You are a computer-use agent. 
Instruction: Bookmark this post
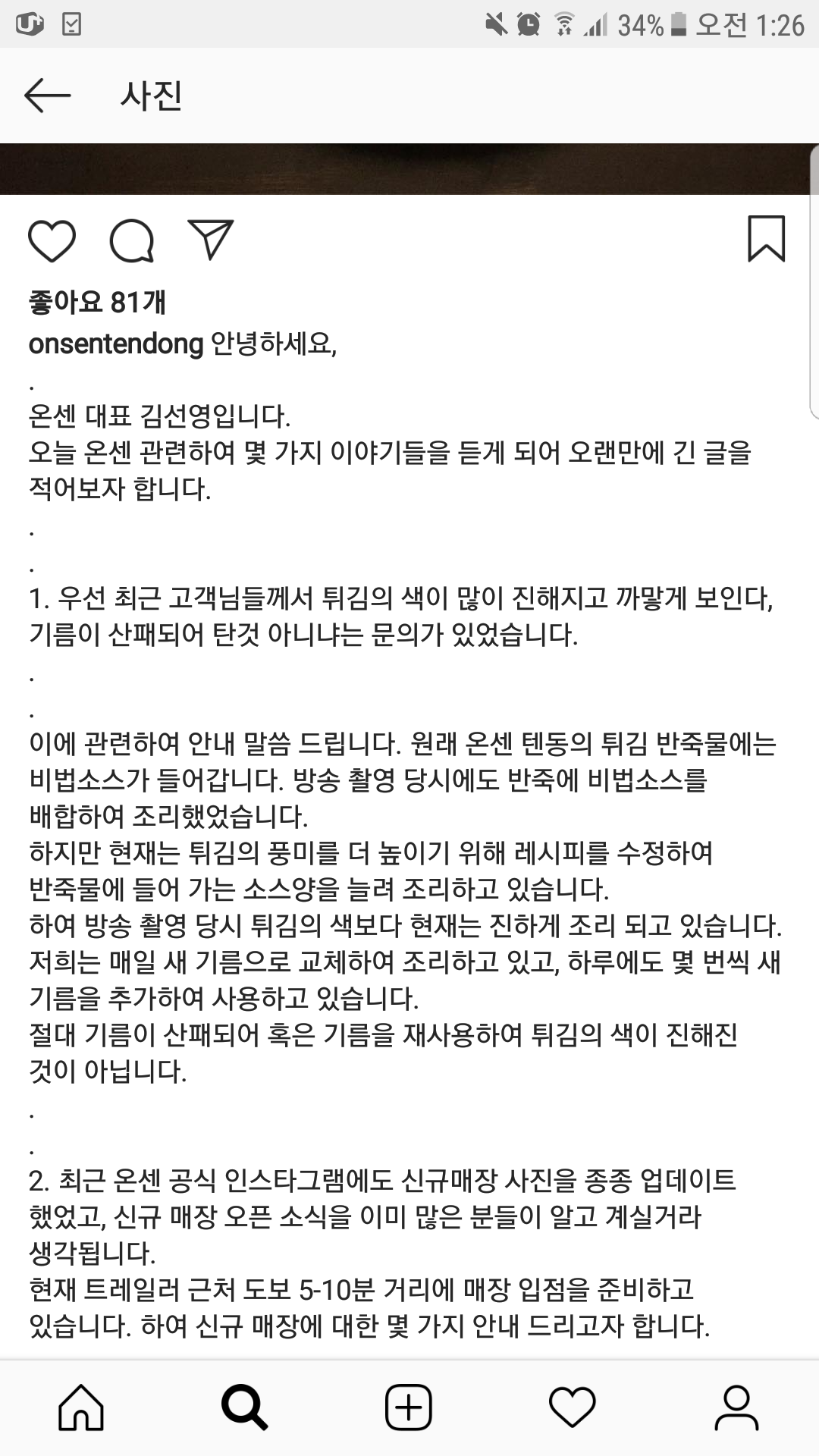click(766, 240)
